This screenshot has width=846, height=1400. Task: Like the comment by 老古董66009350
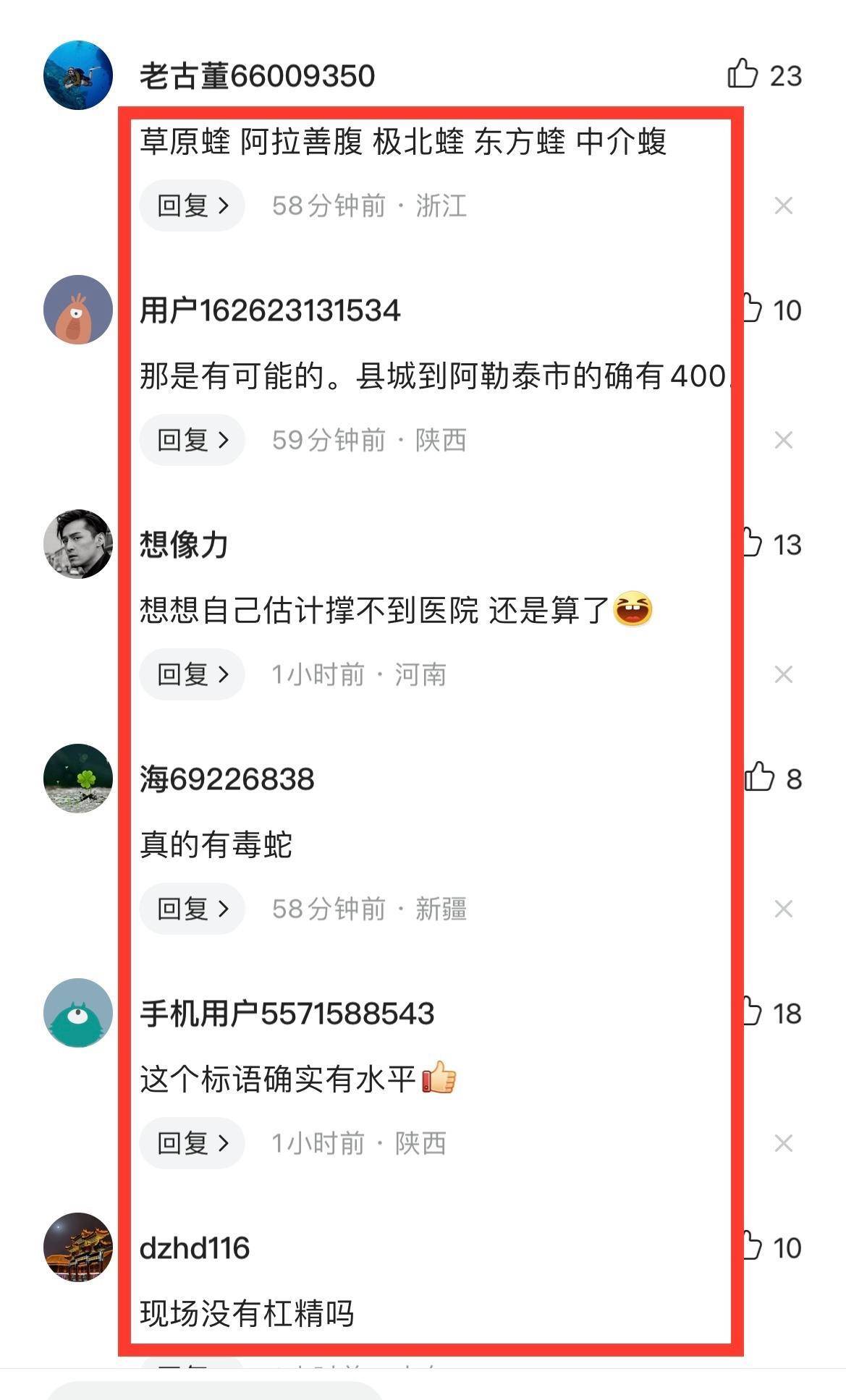coord(743,75)
